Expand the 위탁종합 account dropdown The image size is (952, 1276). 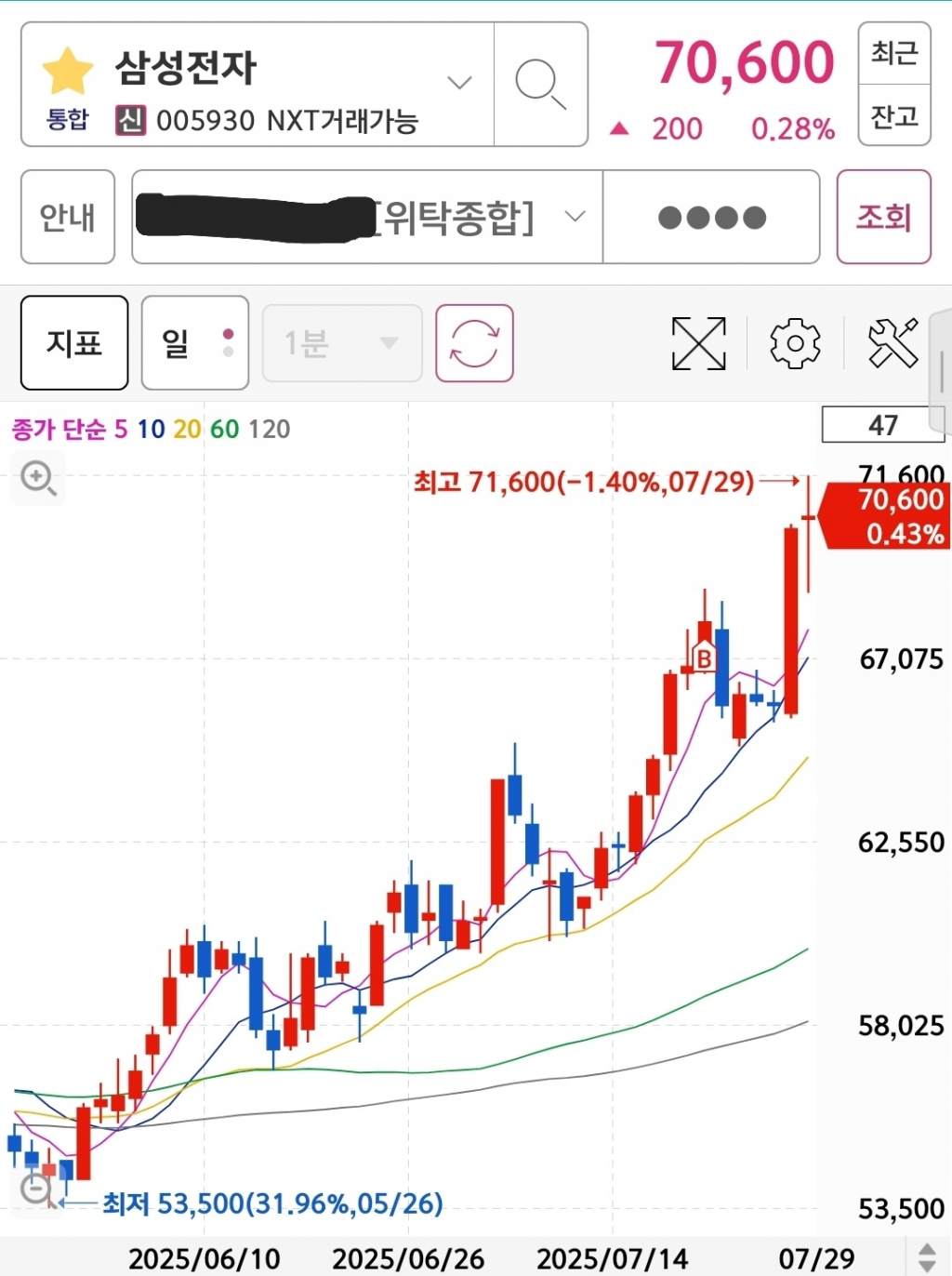coord(575,217)
